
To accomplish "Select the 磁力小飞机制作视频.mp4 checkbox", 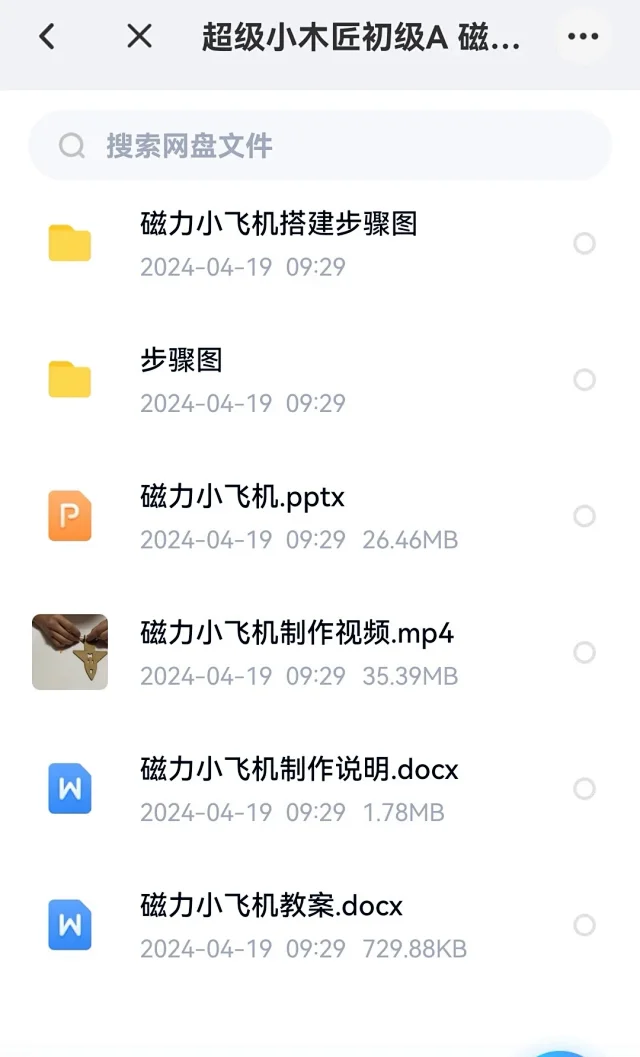I will click(x=584, y=653).
